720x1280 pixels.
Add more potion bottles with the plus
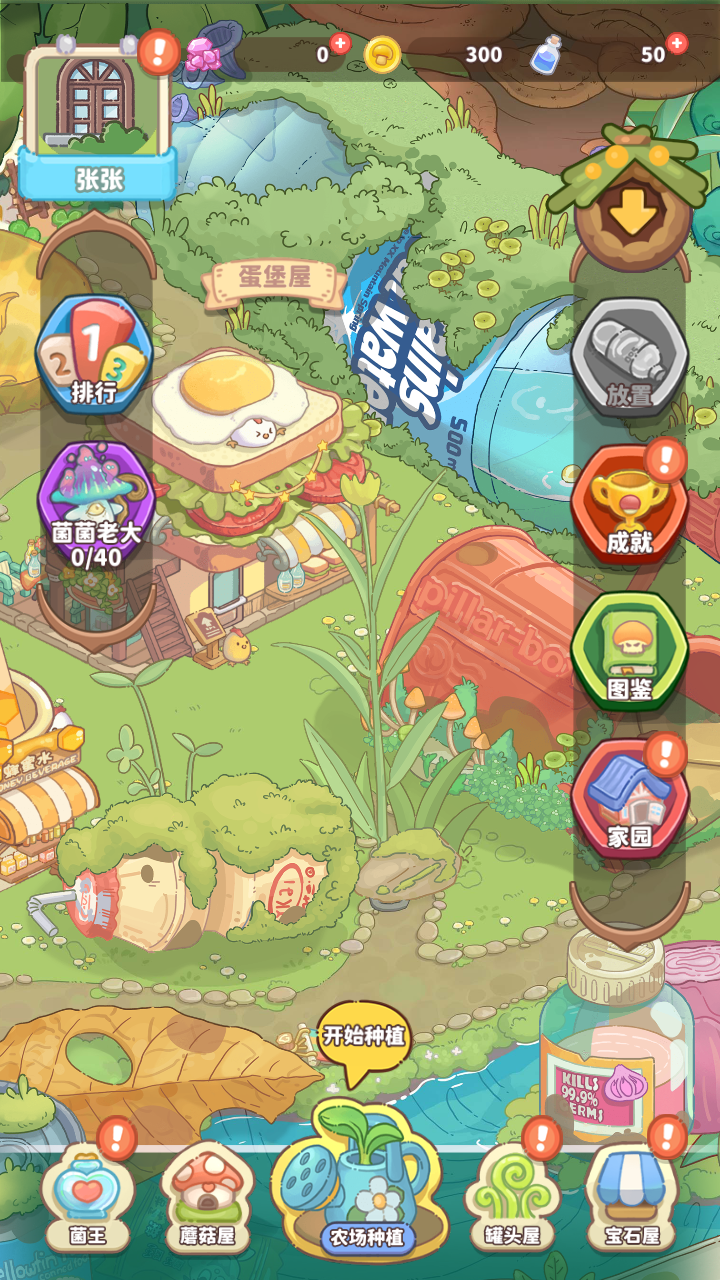[677, 43]
